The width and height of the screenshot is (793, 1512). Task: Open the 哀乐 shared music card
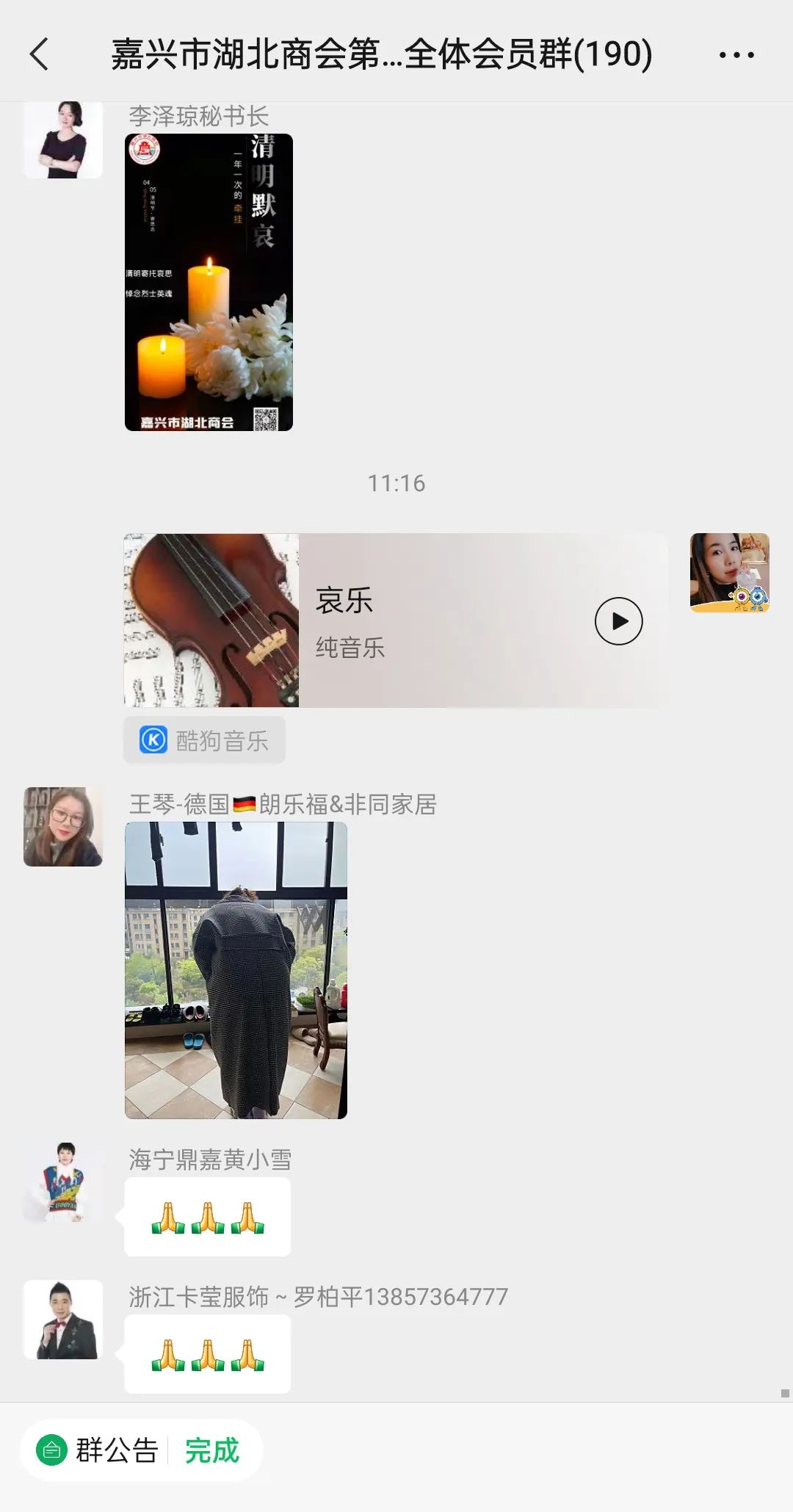pyautogui.click(x=396, y=621)
